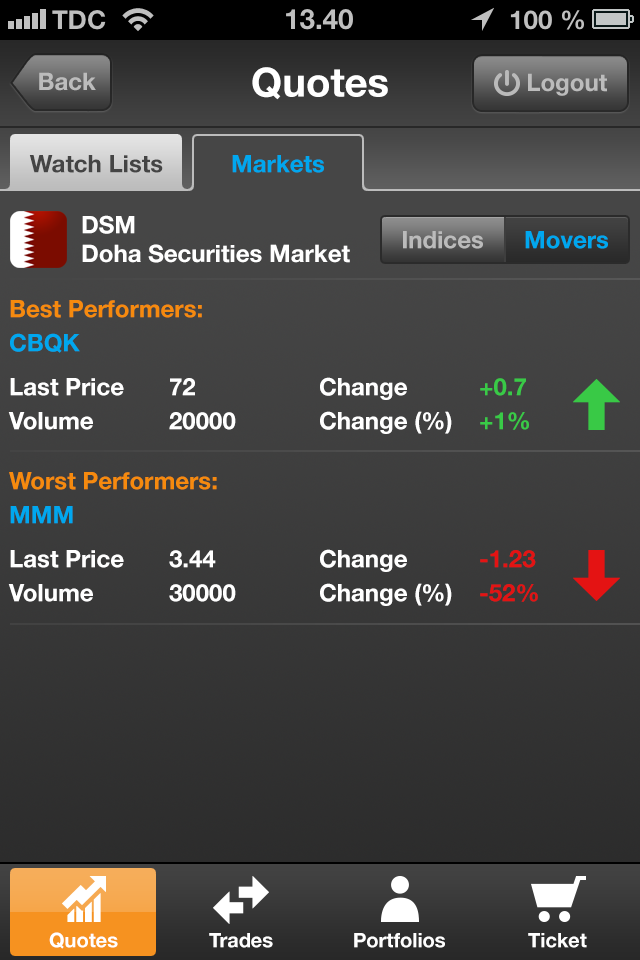The width and height of the screenshot is (640, 960).
Task: Select the Movers segment
Action: [x=566, y=241]
